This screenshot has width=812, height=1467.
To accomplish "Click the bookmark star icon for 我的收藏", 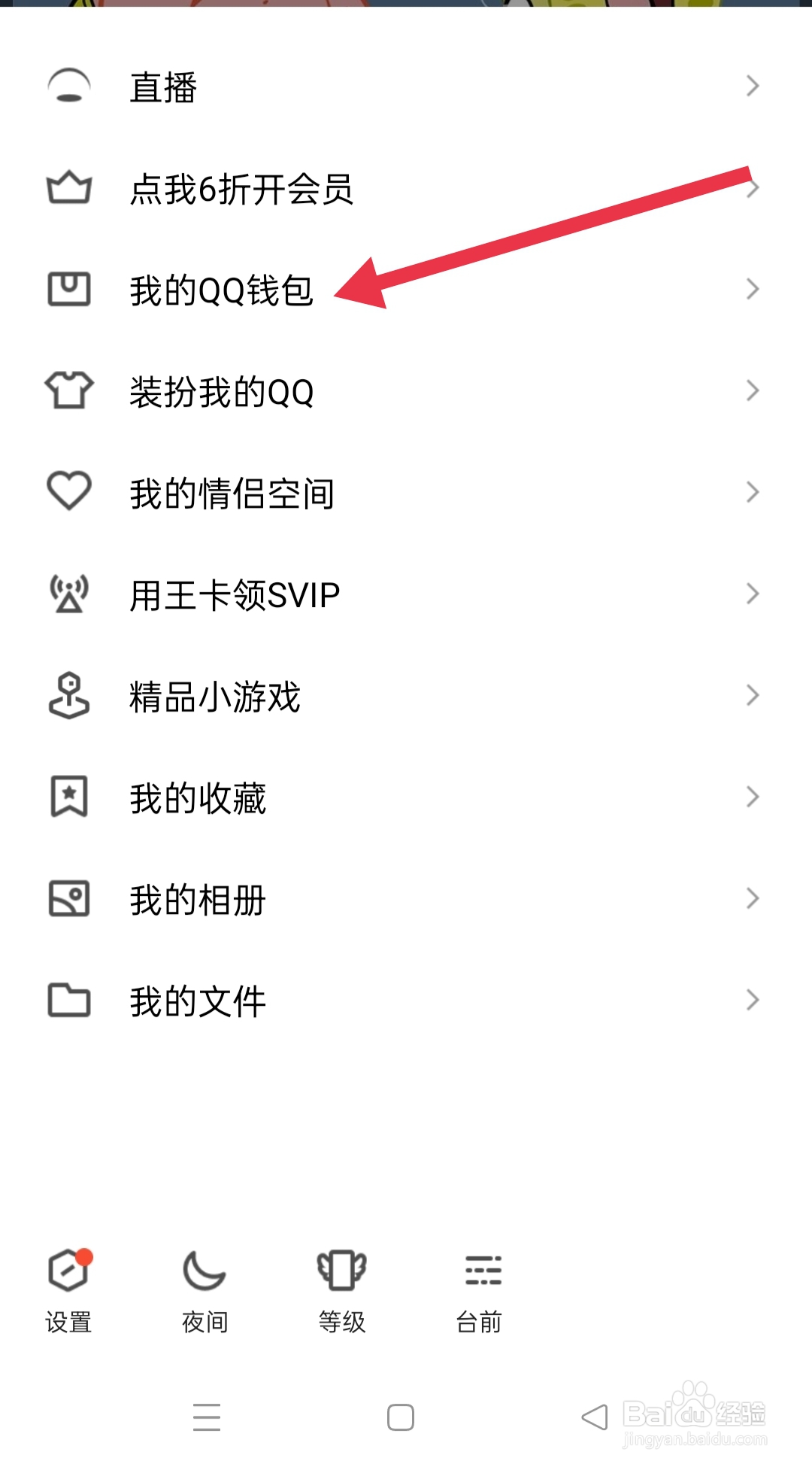I will tap(69, 797).
